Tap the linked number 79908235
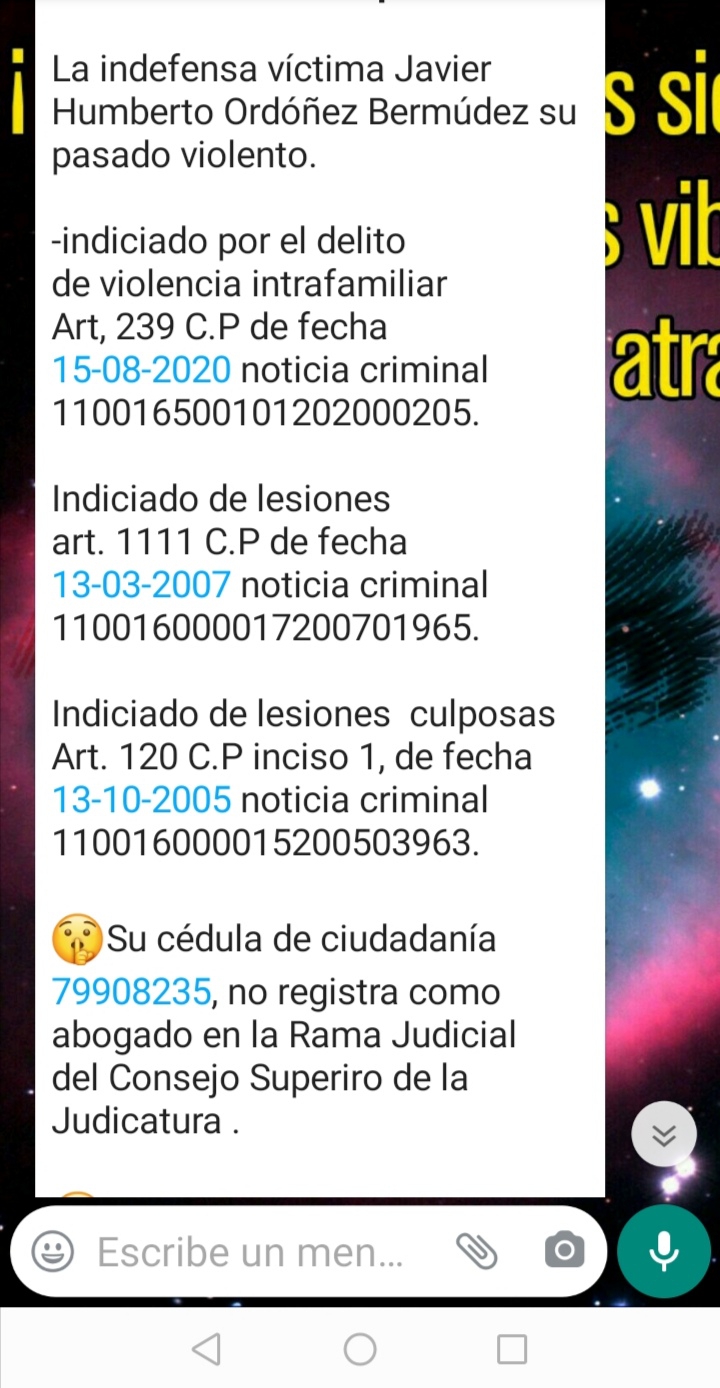Screen dimensions: 720x1388 coord(131,992)
